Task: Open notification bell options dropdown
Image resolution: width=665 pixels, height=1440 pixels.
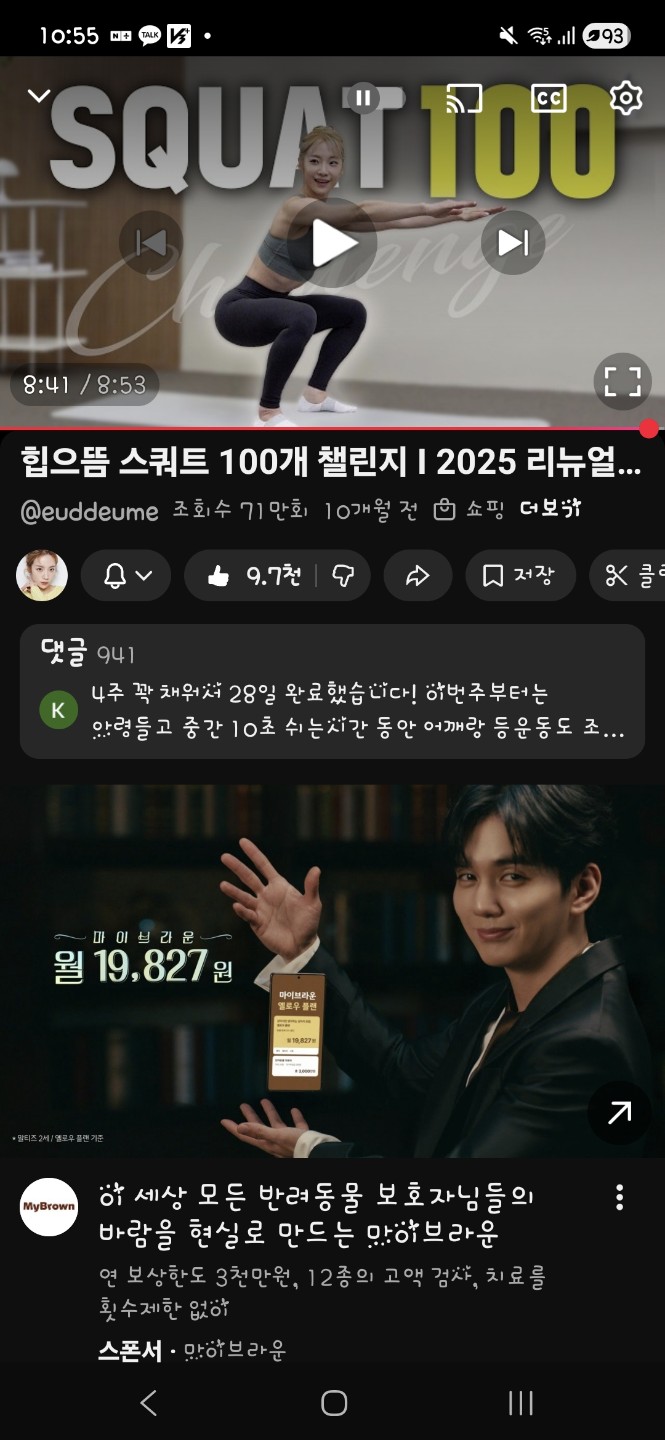Action: [x=127, y=575]
